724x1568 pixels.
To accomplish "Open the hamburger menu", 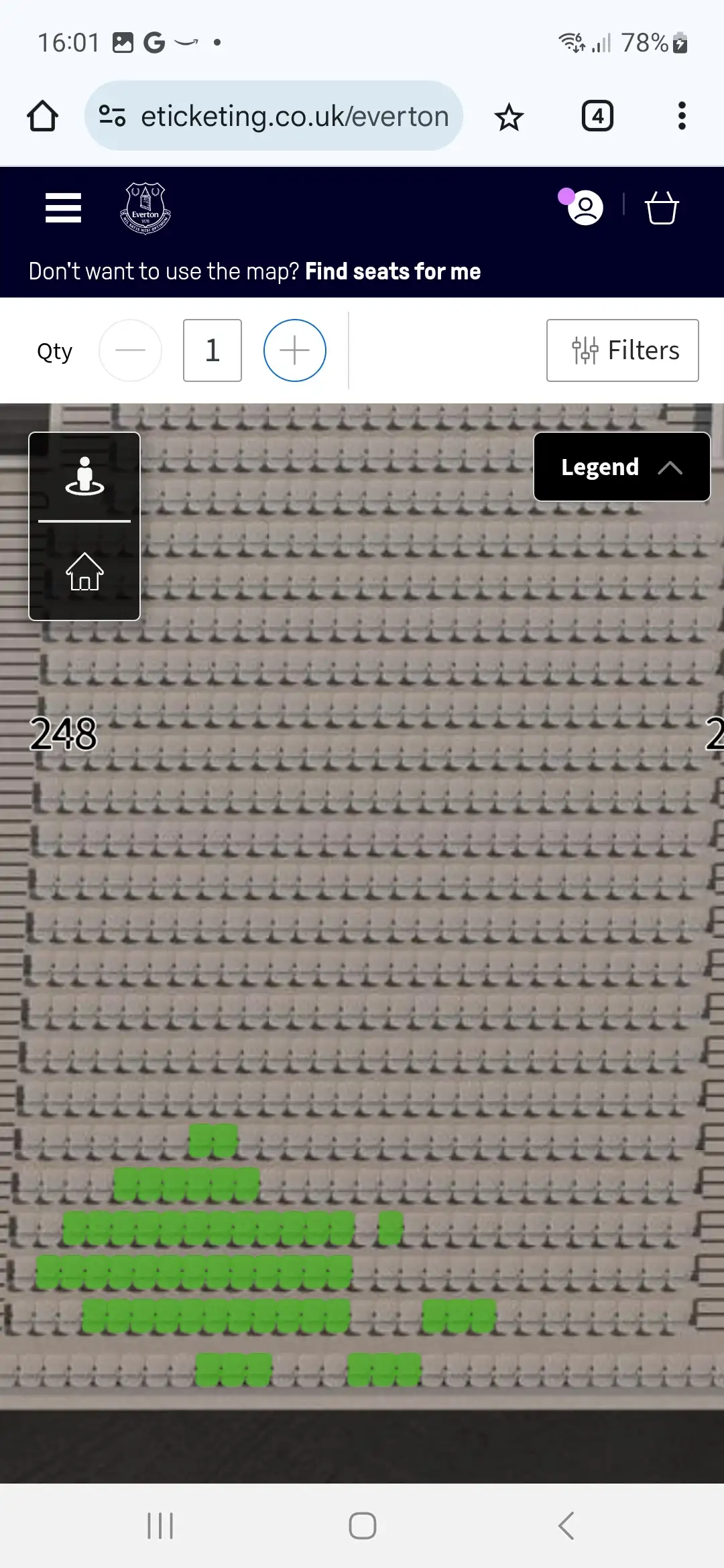I will (63, 208).
